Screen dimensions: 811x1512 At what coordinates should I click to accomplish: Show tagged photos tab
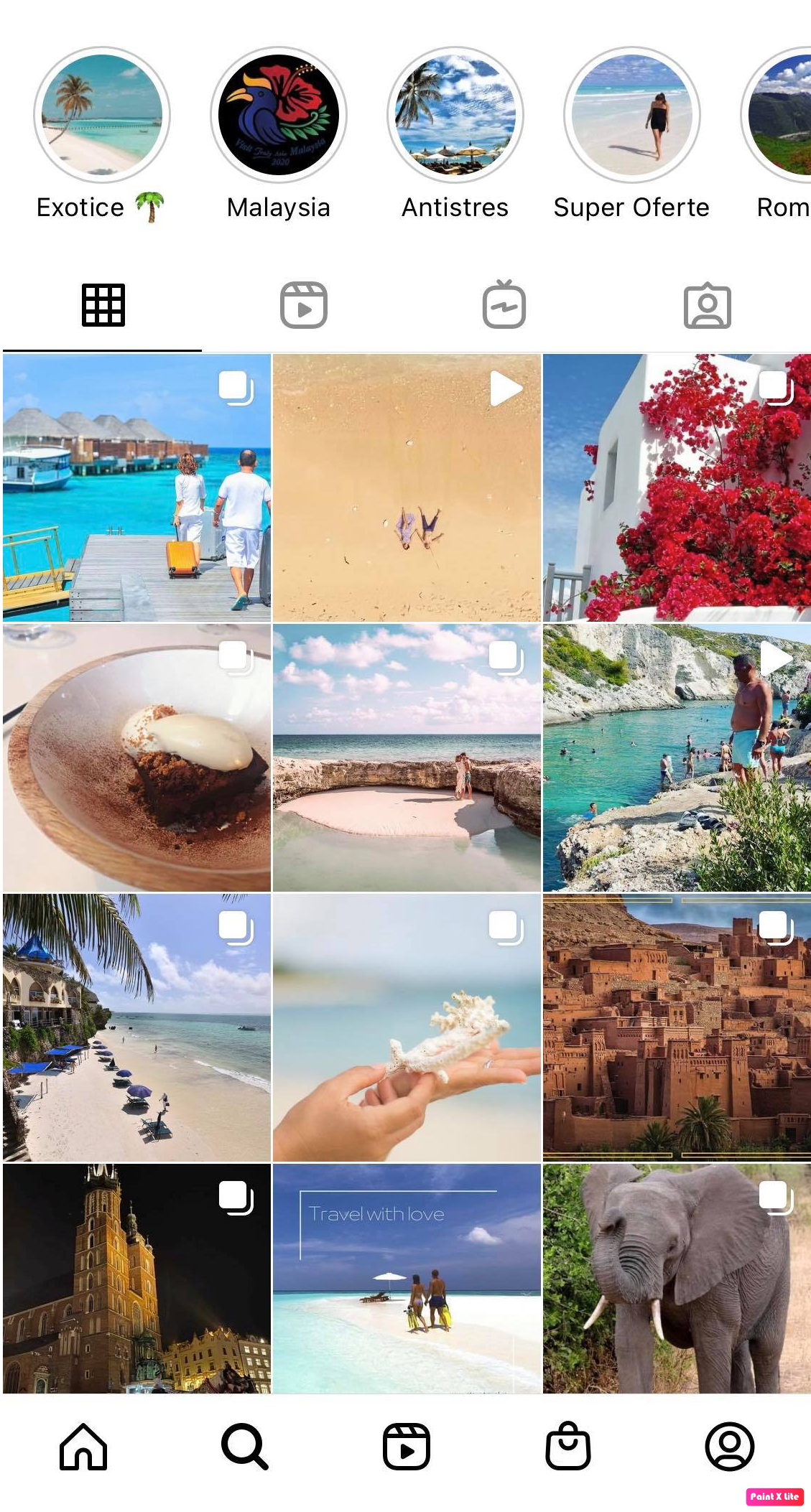coord(707,305)
